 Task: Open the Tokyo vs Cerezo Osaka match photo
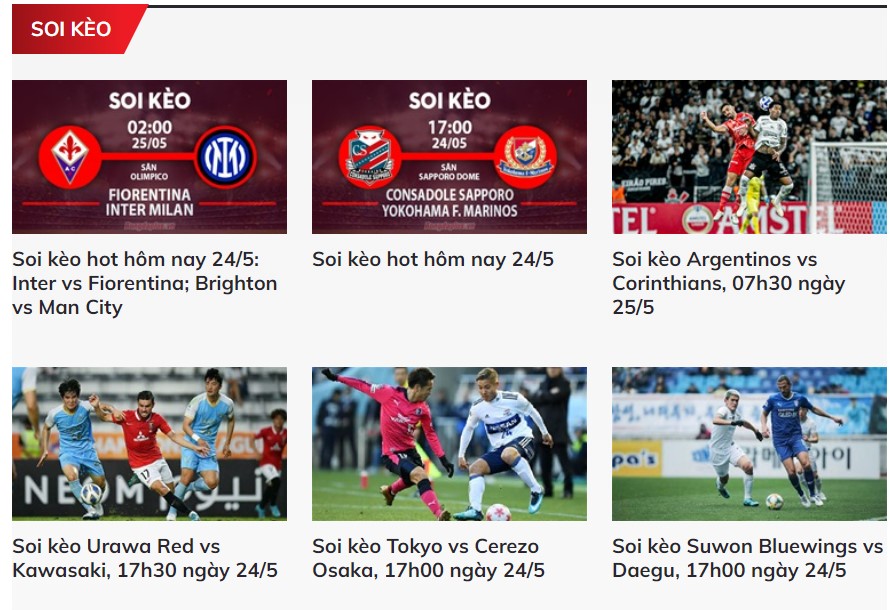[449, 443]
